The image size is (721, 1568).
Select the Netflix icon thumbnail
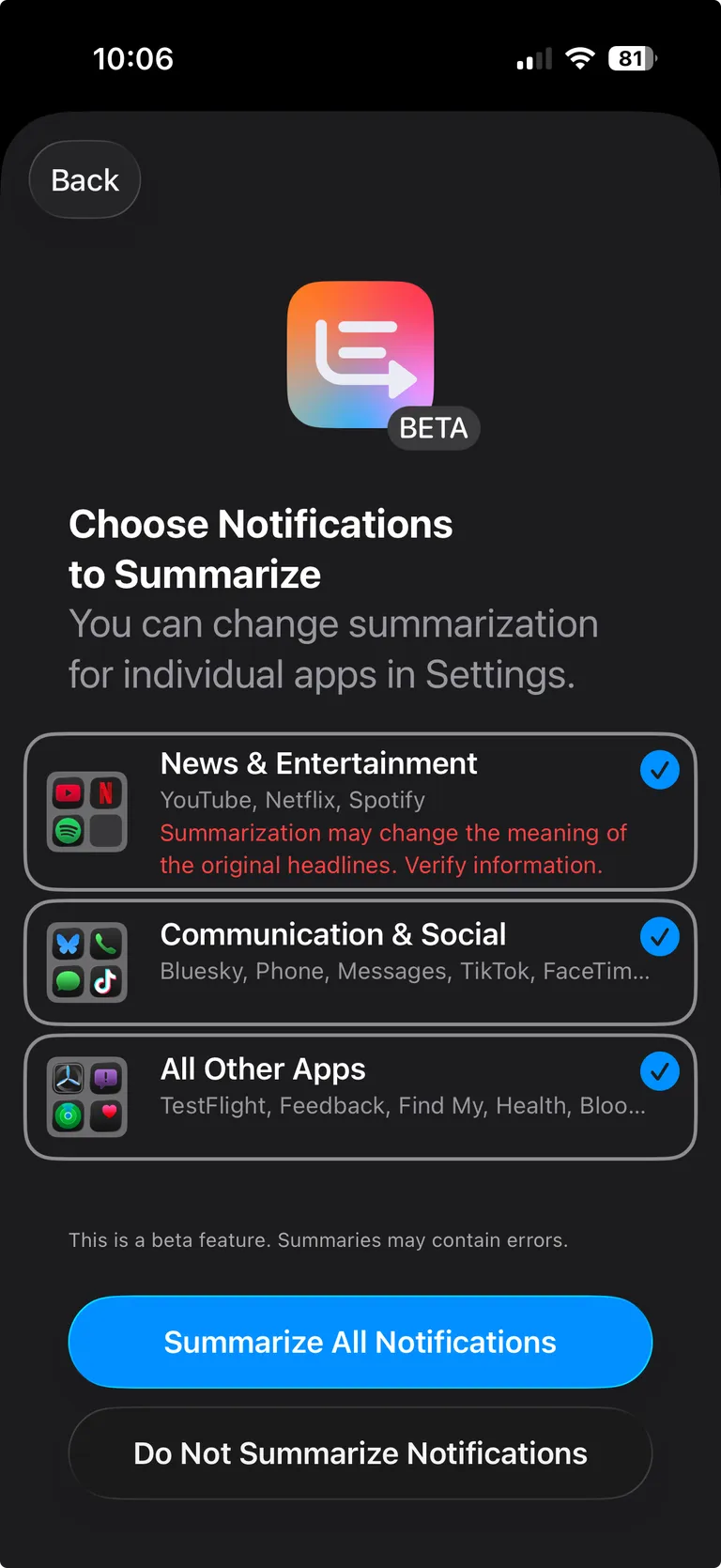[105, 793]
